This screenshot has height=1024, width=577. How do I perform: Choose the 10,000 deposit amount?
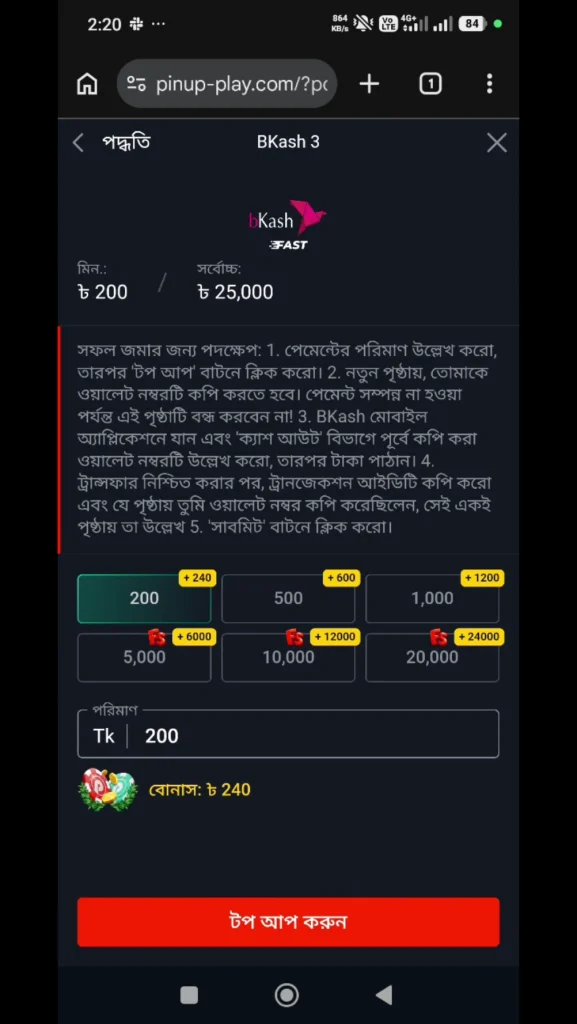[x=288, y=658]
